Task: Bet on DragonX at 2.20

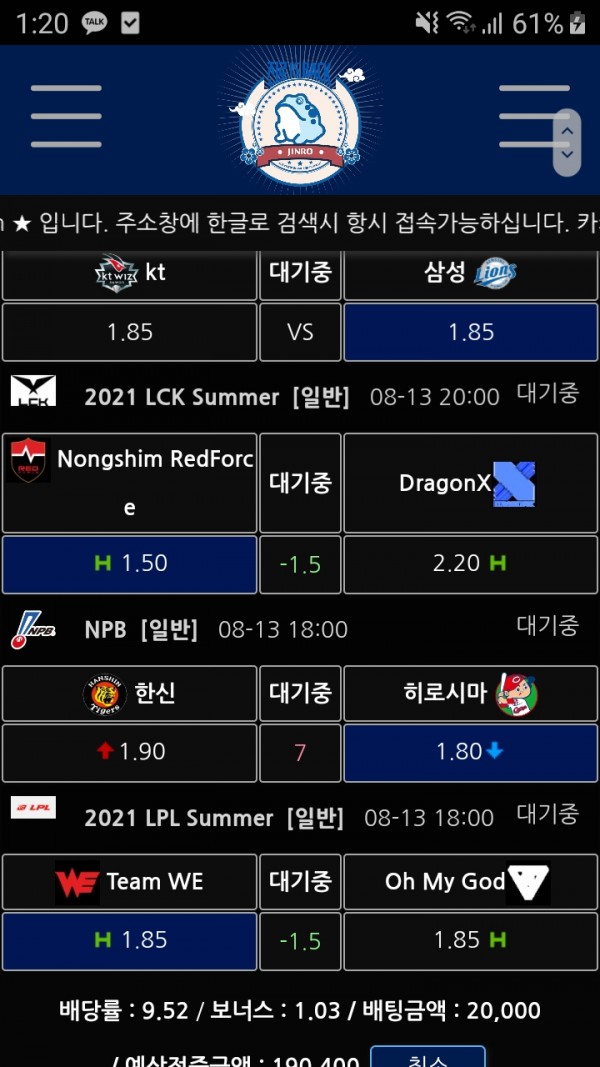Action: [x=471, y=564]
